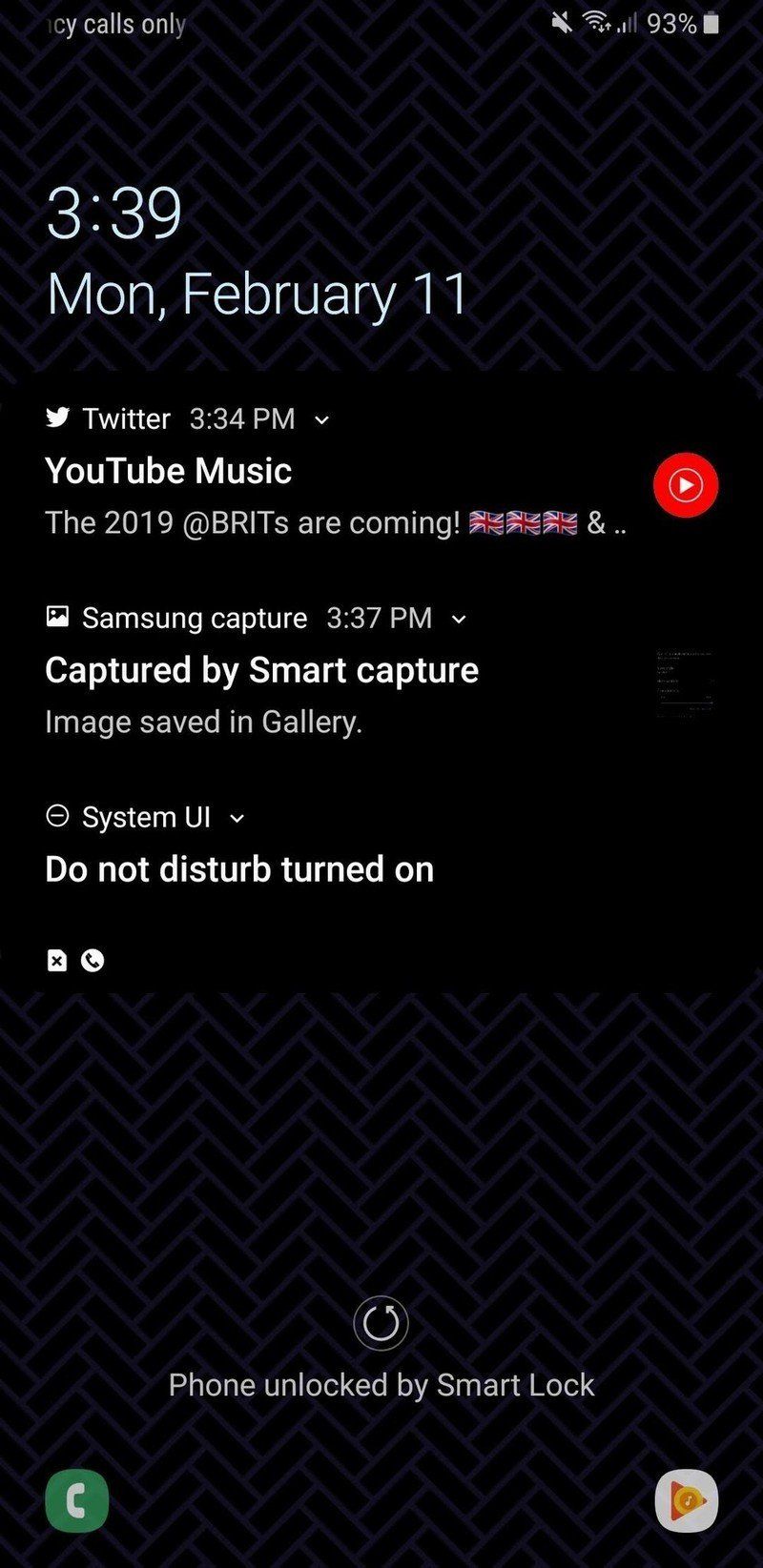The image size is (763, 1568).
Task: Tap the call icon under notifications
Action: (x=92, y=961)
